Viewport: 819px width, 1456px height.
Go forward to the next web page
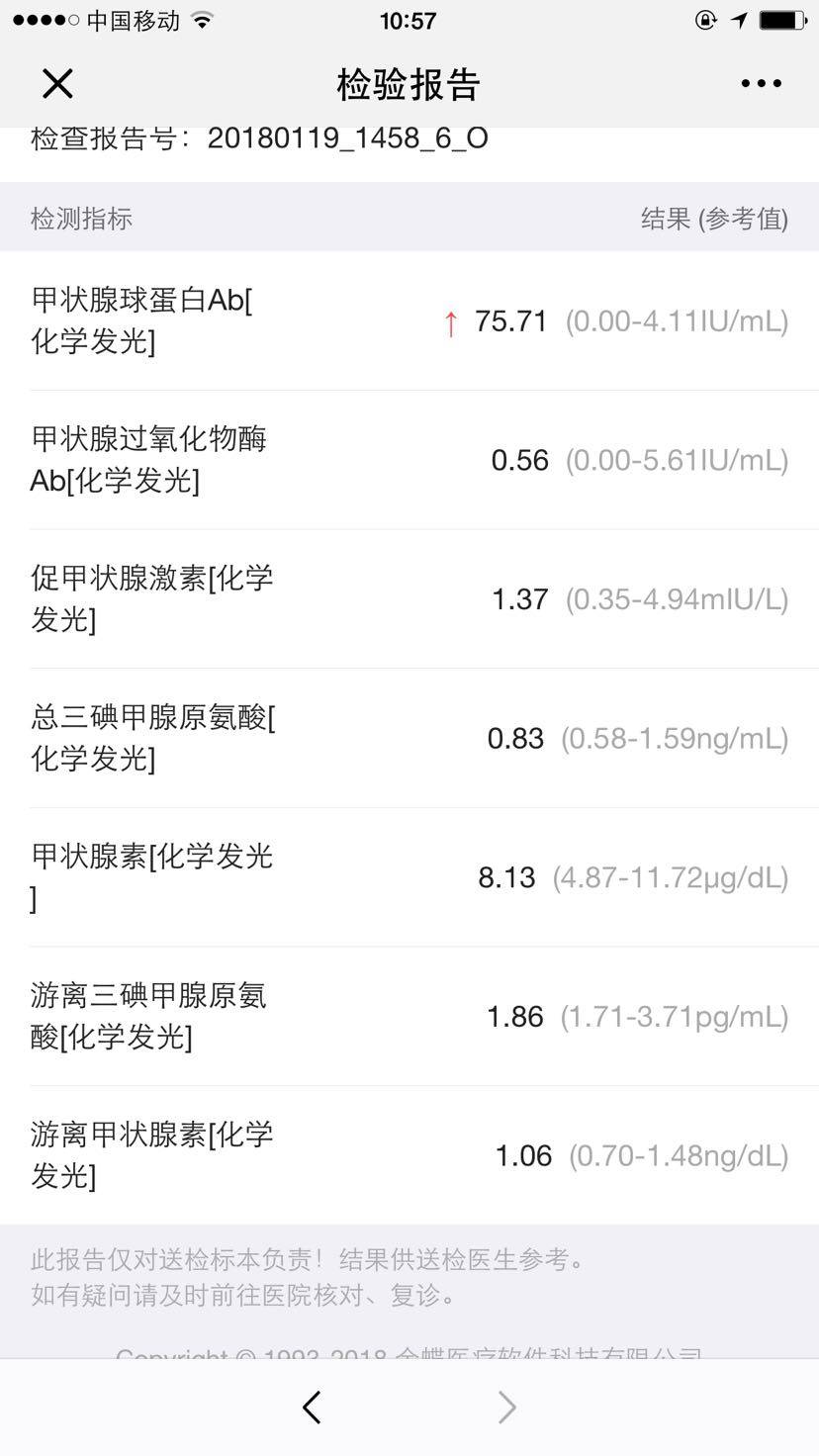506,1407
